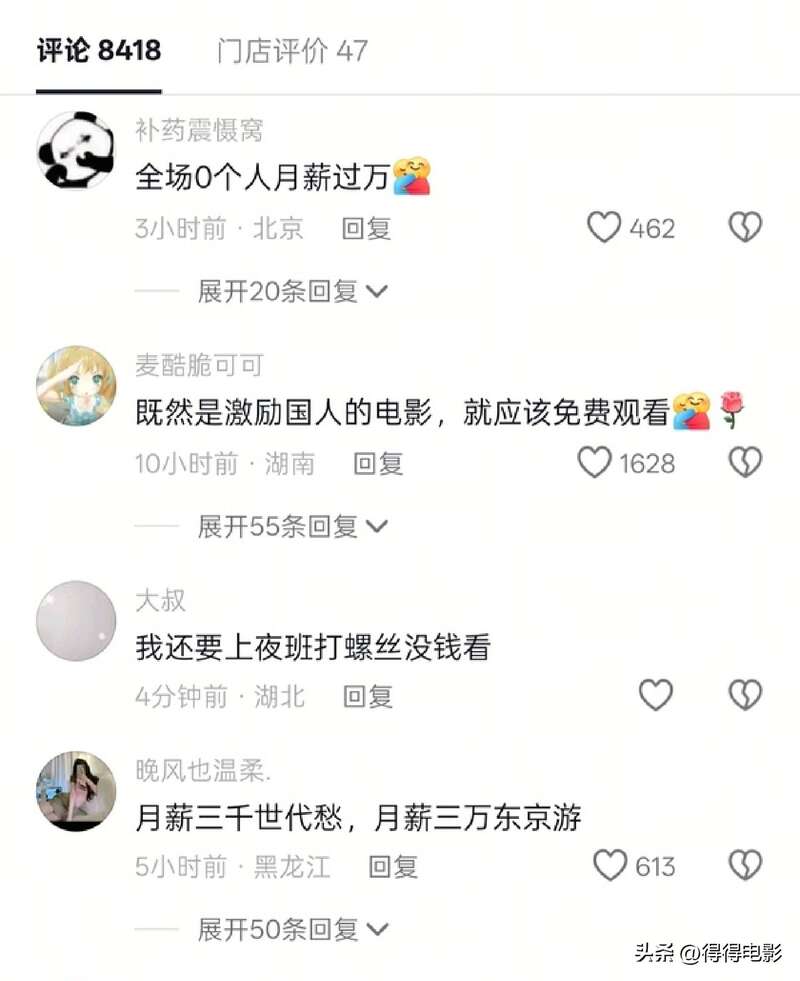800x981 pixels.
Task: Open 补药震慑窝's panda avatar
Action: [x=76, y=150]
